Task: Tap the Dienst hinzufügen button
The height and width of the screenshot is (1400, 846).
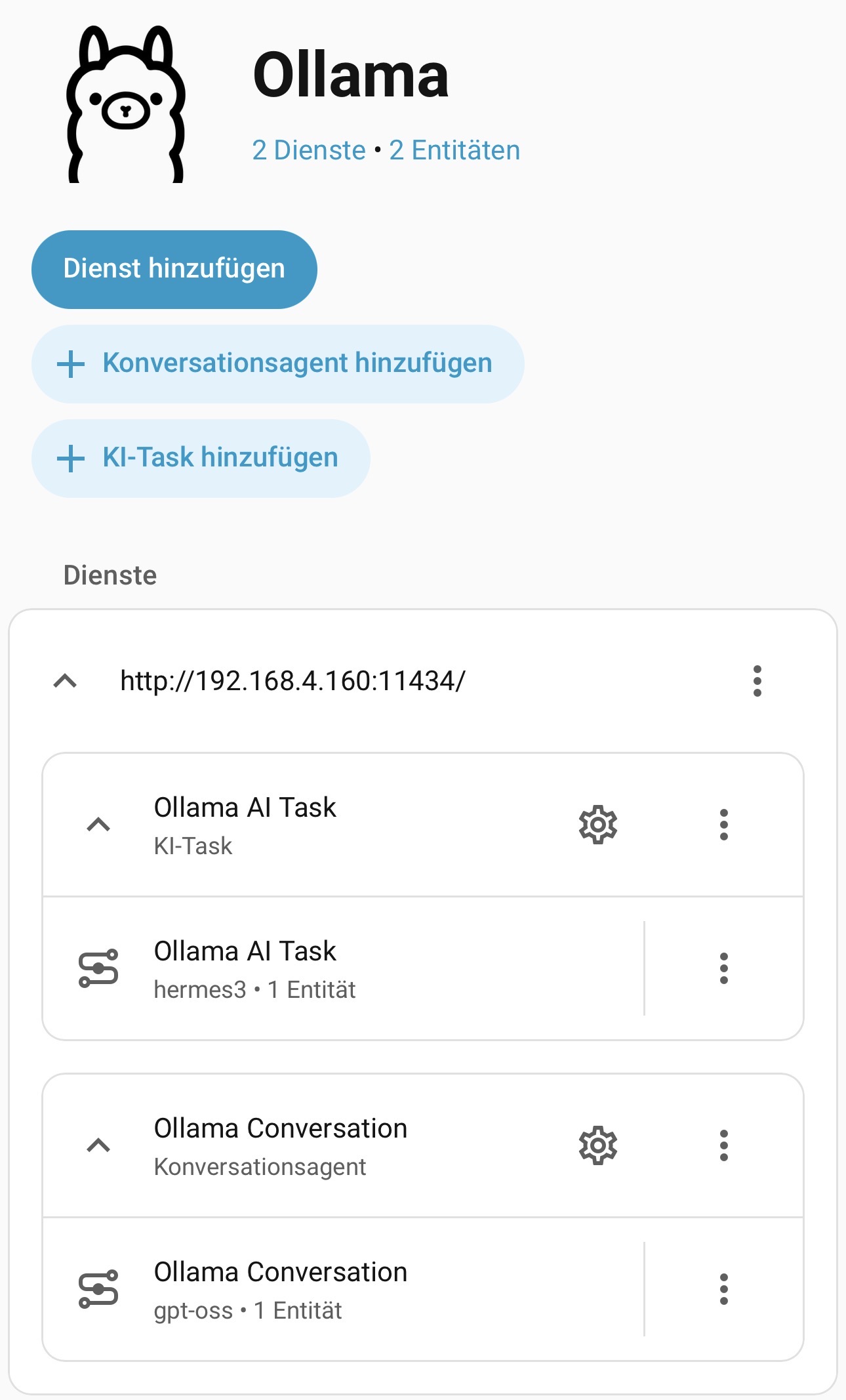Action: coord(174,269)
